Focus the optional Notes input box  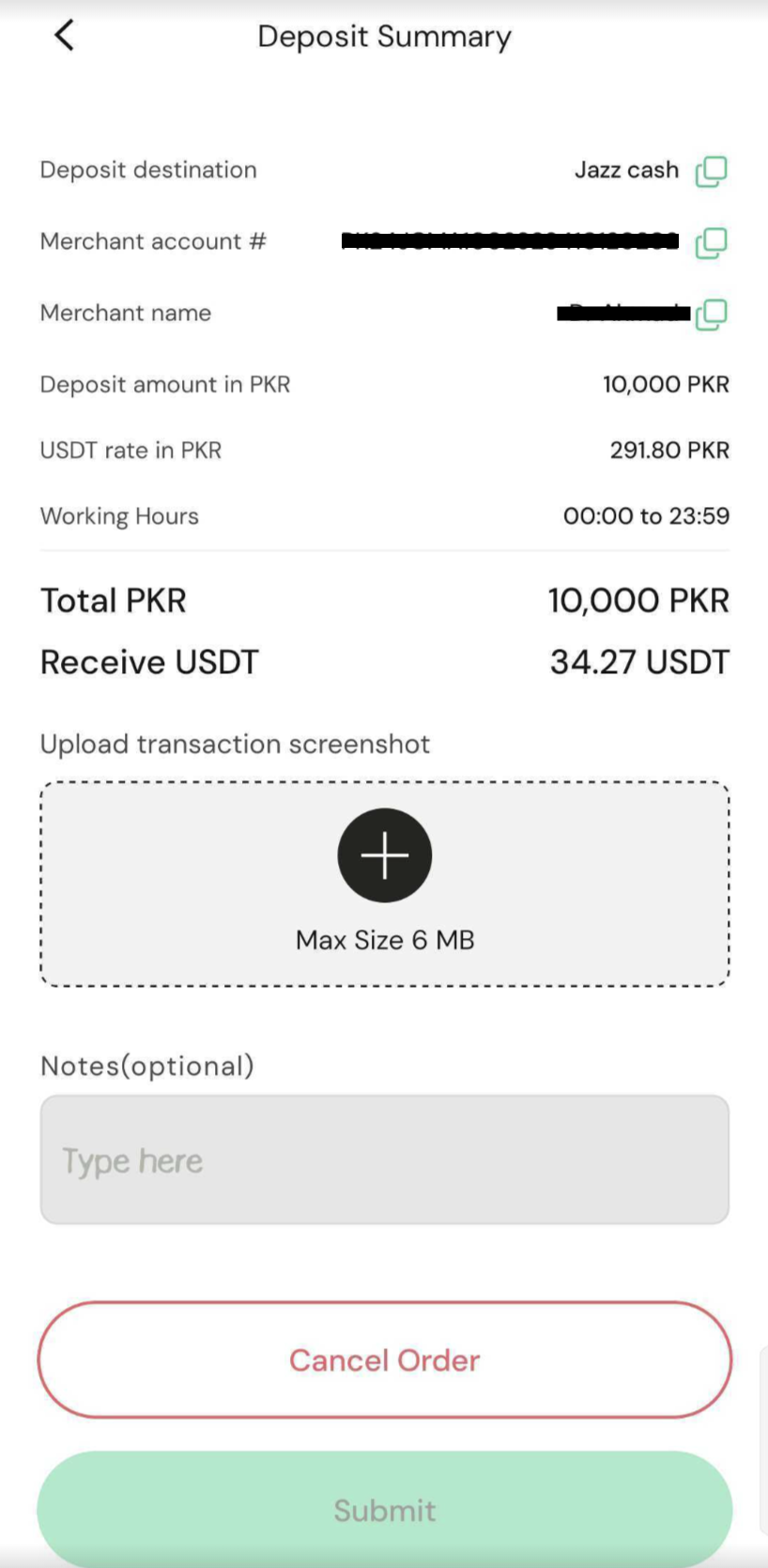click(384, 1160)
